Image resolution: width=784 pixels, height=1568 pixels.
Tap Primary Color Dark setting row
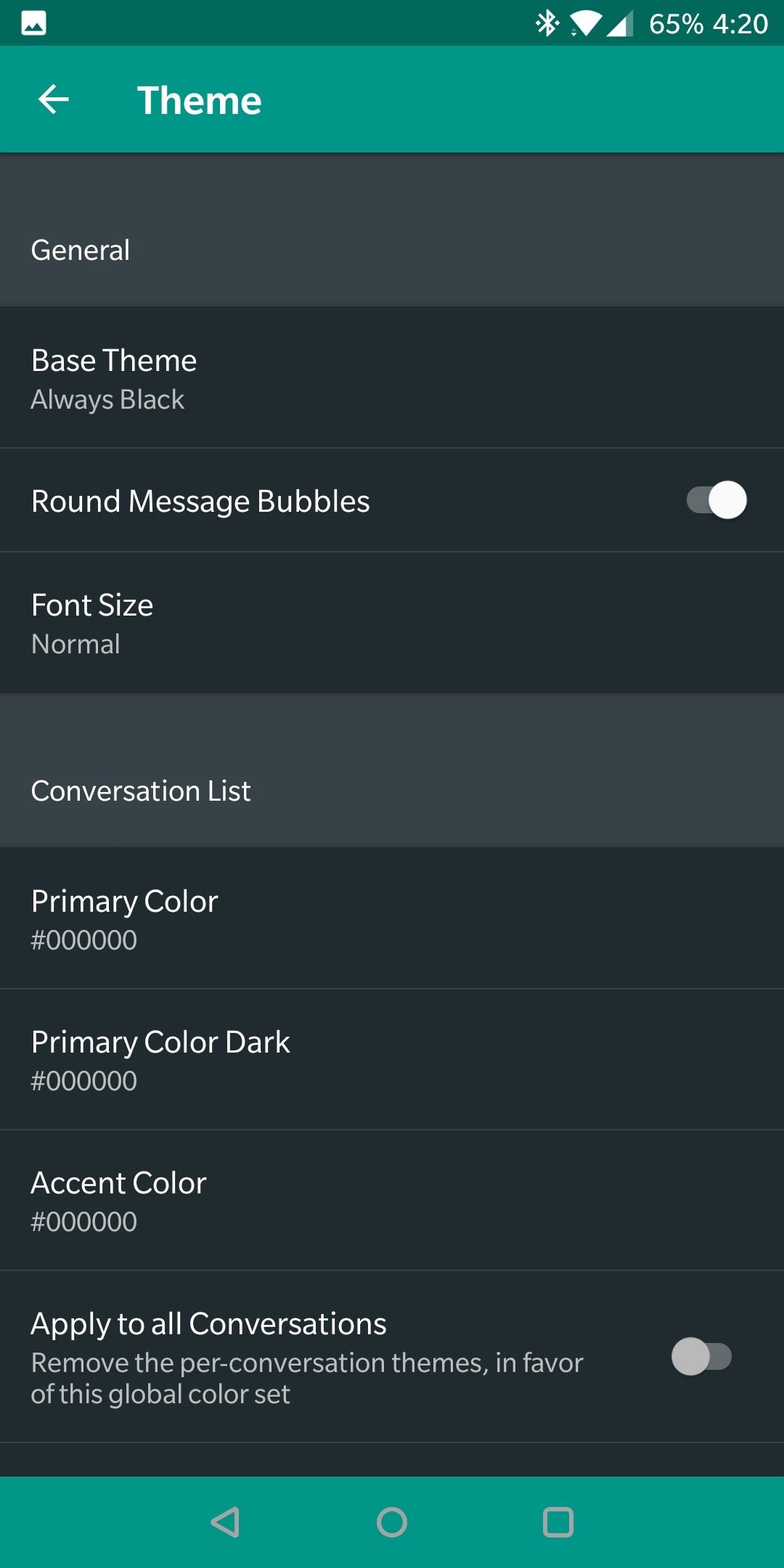392,1058
